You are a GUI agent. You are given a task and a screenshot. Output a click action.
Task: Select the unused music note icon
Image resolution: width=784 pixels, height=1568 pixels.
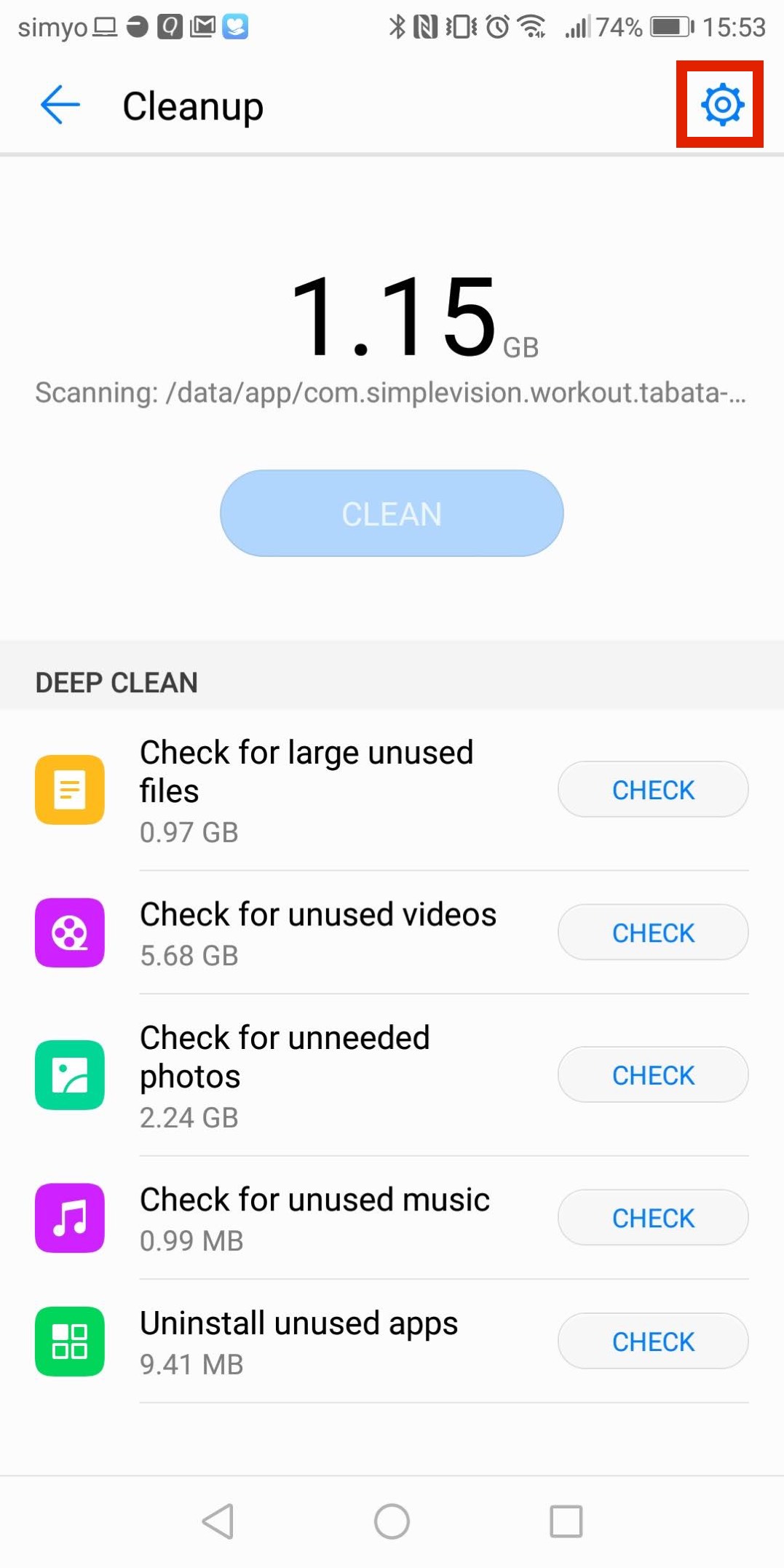tap(69, 1218)
